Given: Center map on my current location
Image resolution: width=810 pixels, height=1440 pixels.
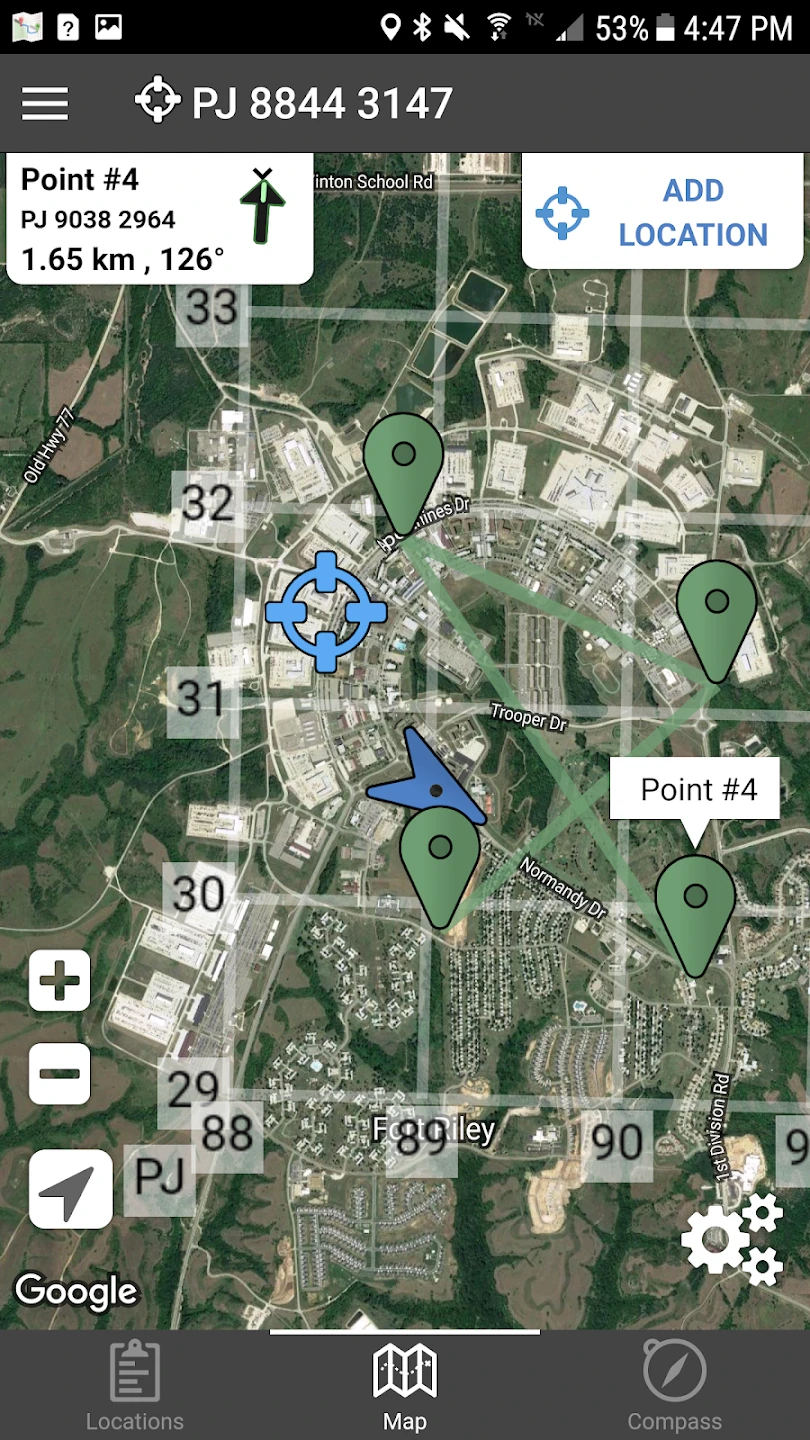Looking at the screenshot, I should coord(70,1189).
